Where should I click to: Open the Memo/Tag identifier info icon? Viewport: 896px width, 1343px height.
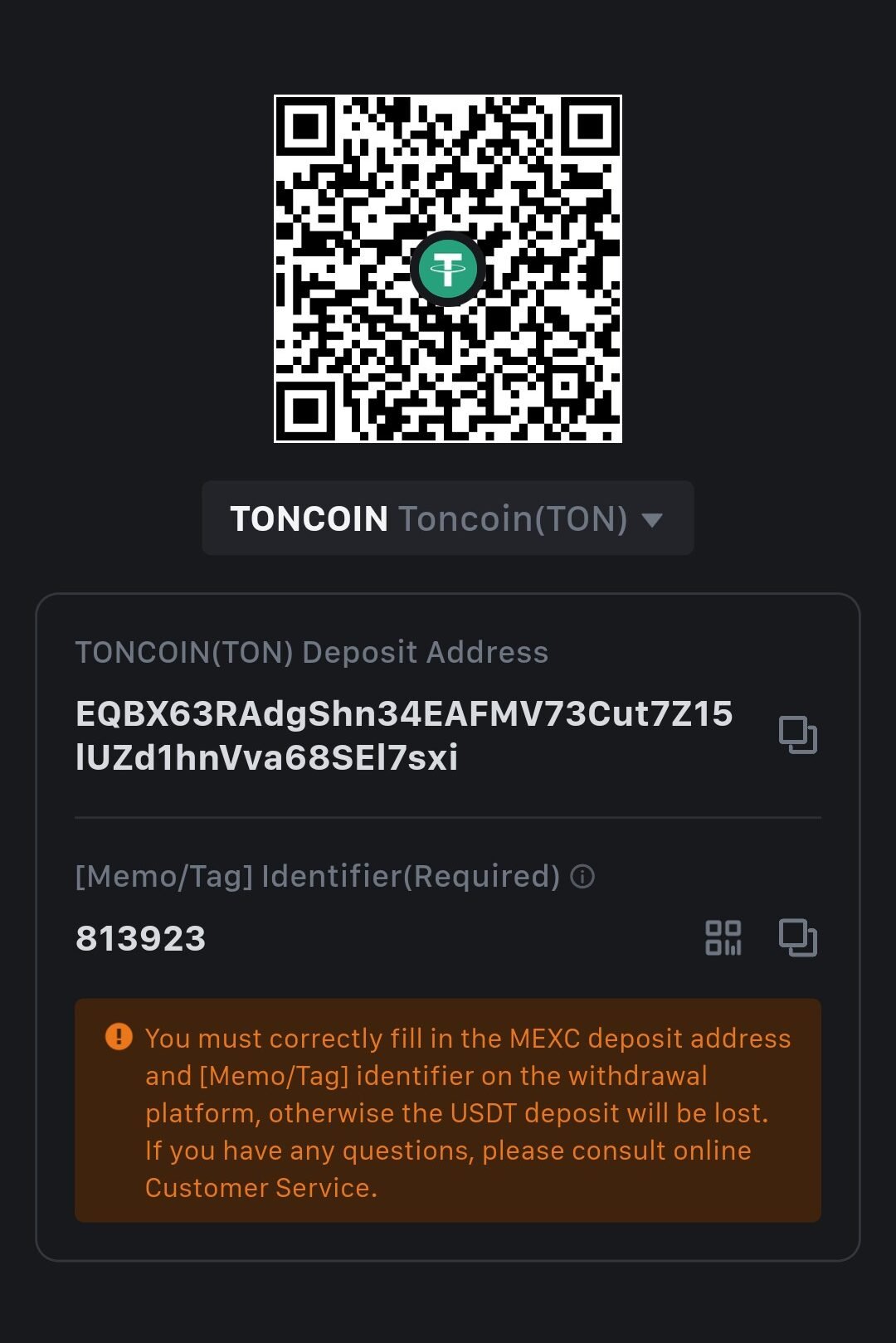click(583, 877)
